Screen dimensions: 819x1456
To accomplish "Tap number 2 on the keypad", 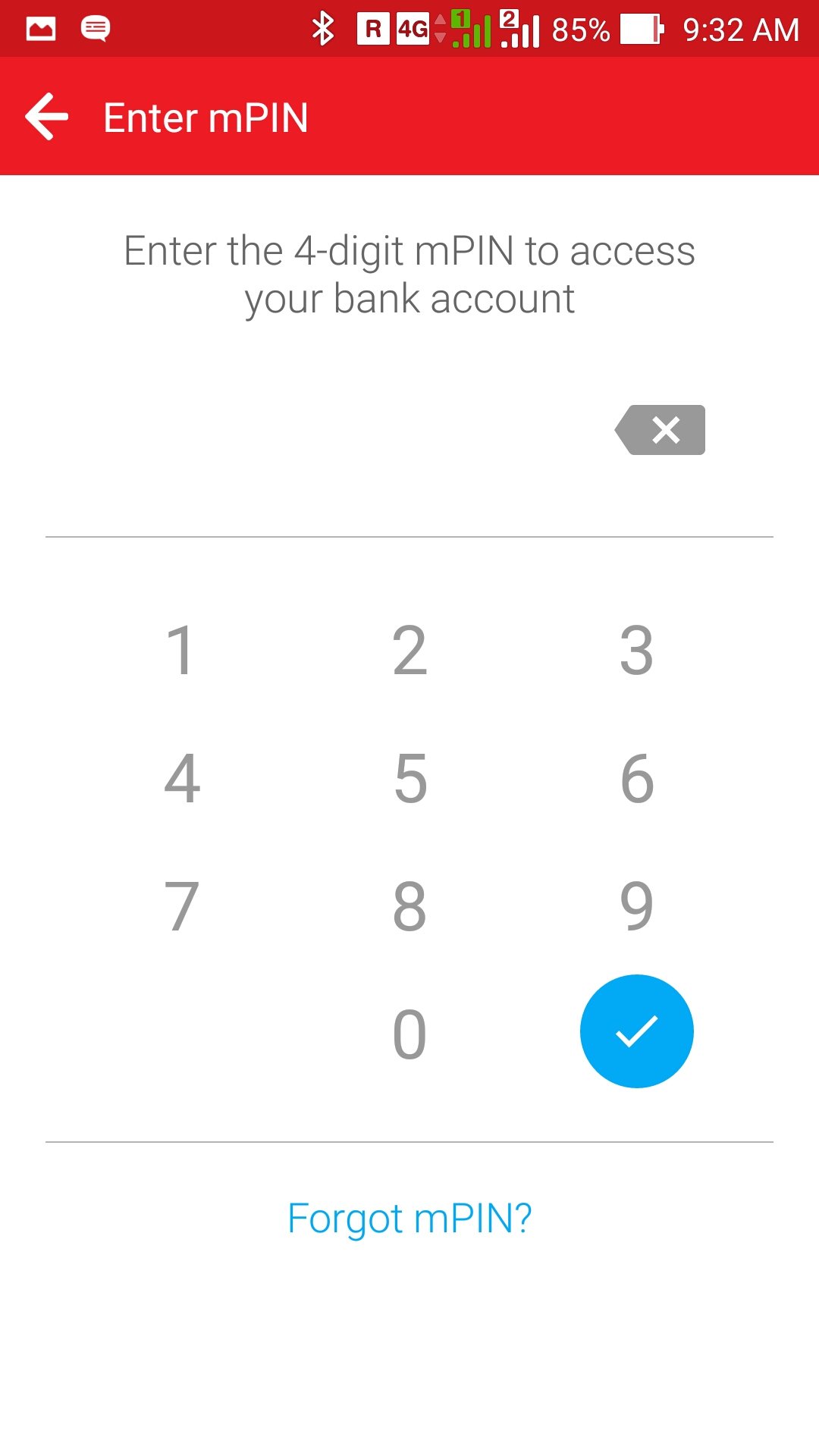I will 409,650.
